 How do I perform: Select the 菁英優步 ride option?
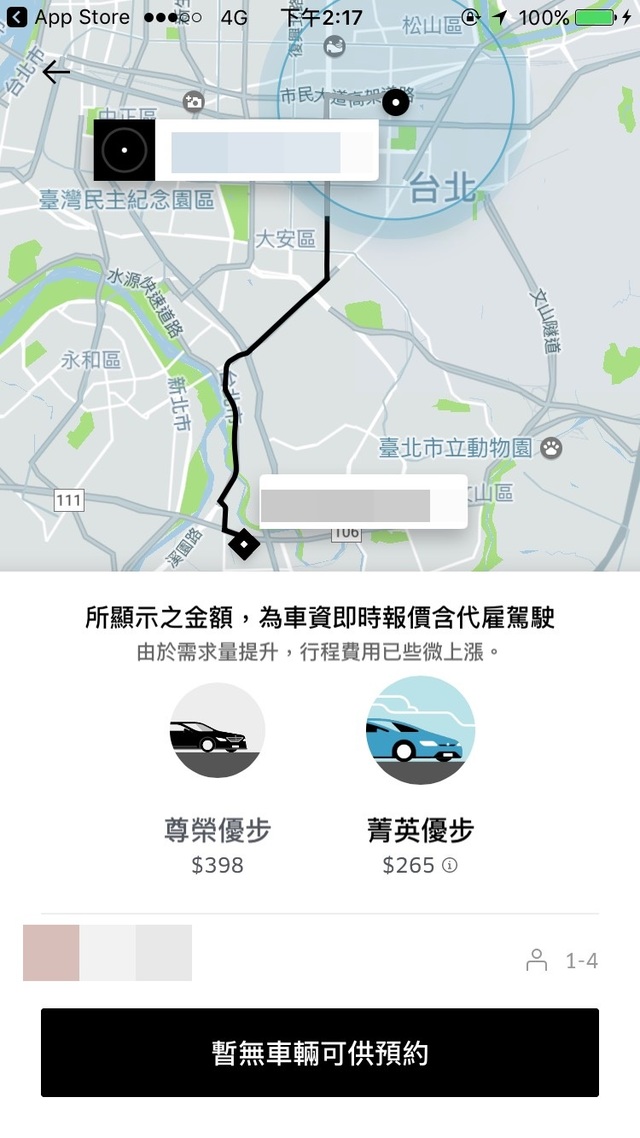[420, 780]
